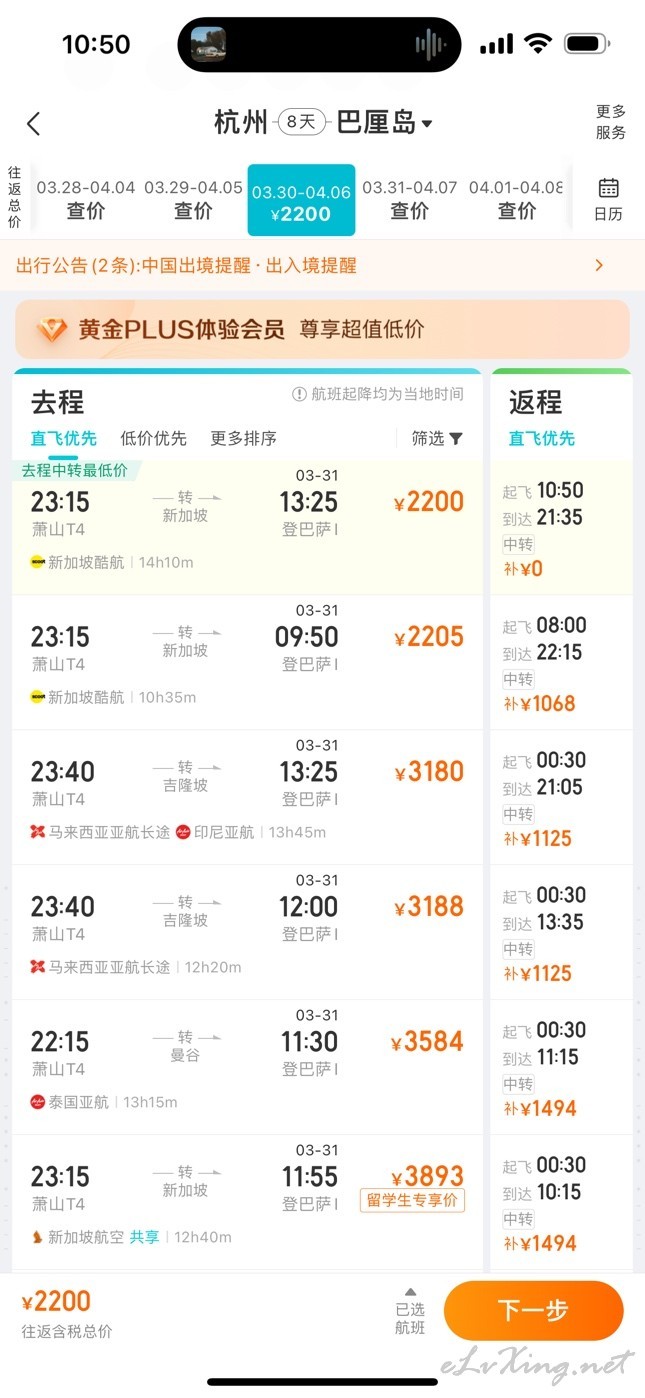
Task: Sort outbound flights by 低价优先
Action: coord(153,438)
